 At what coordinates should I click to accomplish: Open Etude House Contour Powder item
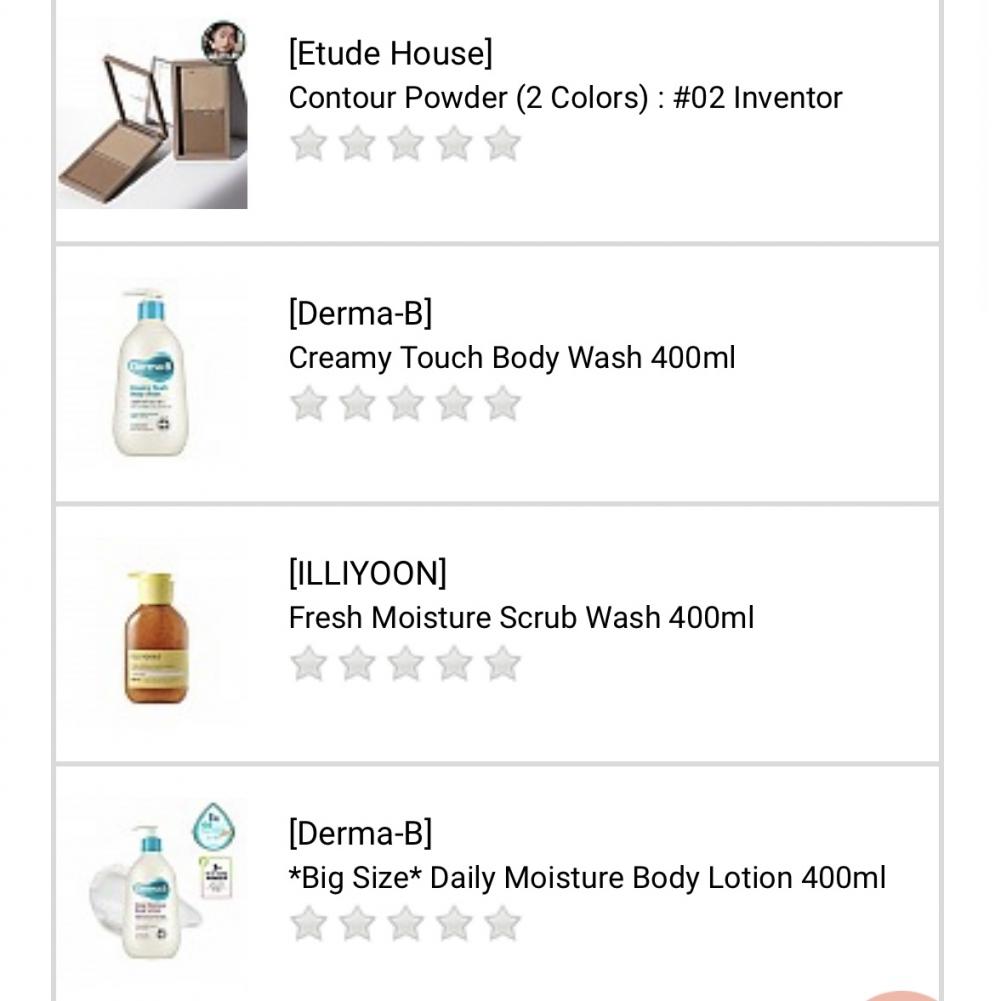pos(565,98)
